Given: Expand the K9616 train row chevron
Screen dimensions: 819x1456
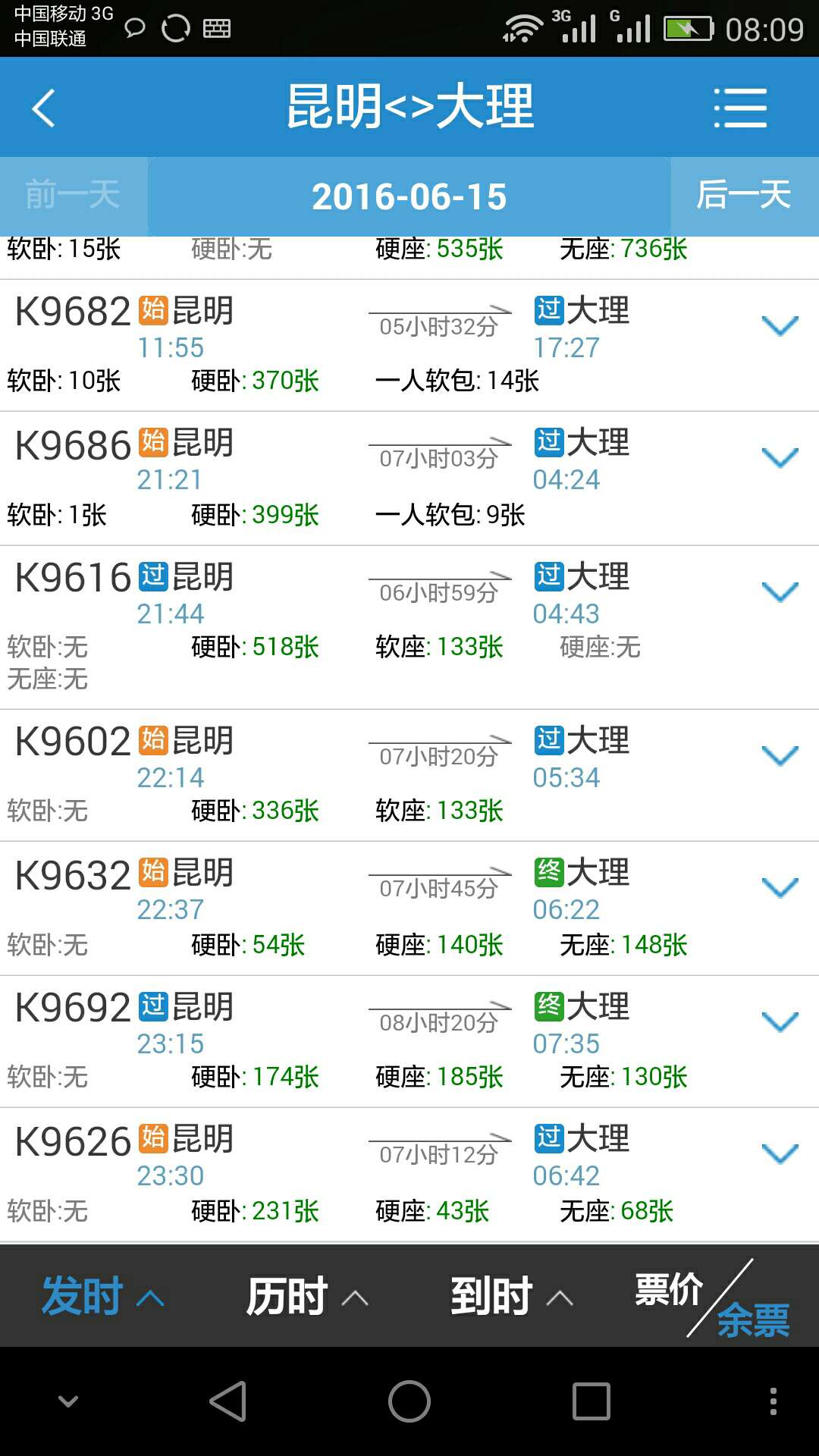Looking at the screenshot, I should (780, 592).
